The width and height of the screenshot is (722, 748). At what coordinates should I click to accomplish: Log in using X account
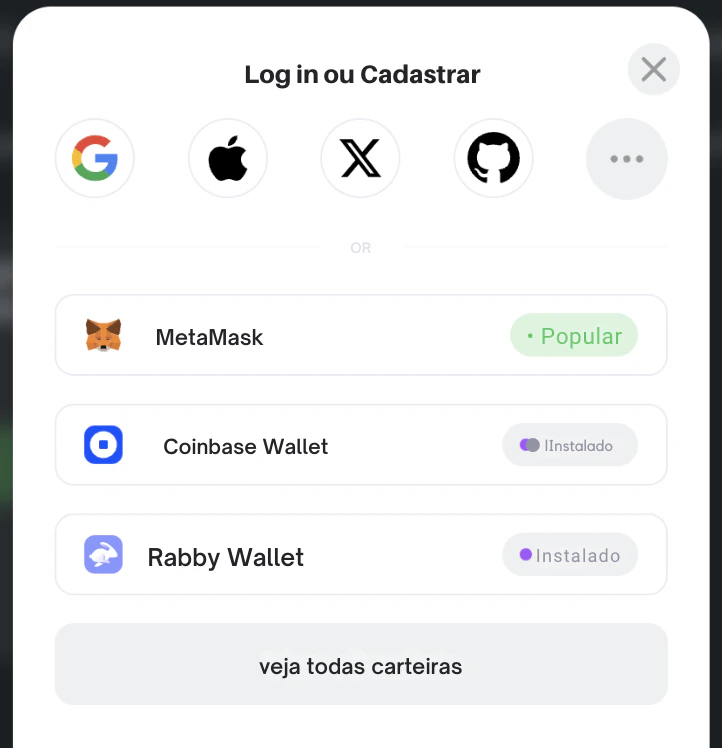(360, 158)
